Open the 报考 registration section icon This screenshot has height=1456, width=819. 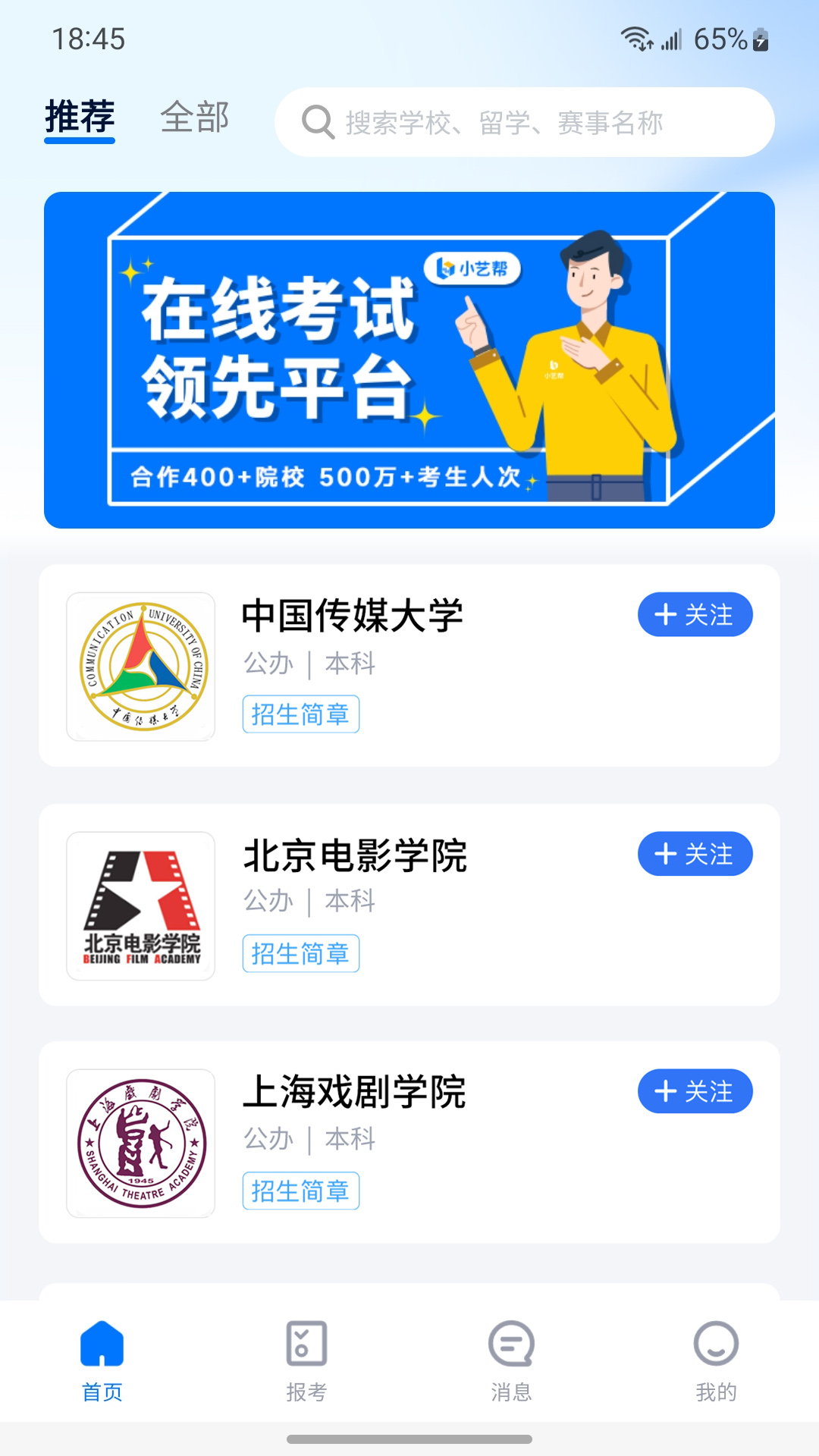(305, 1357)
